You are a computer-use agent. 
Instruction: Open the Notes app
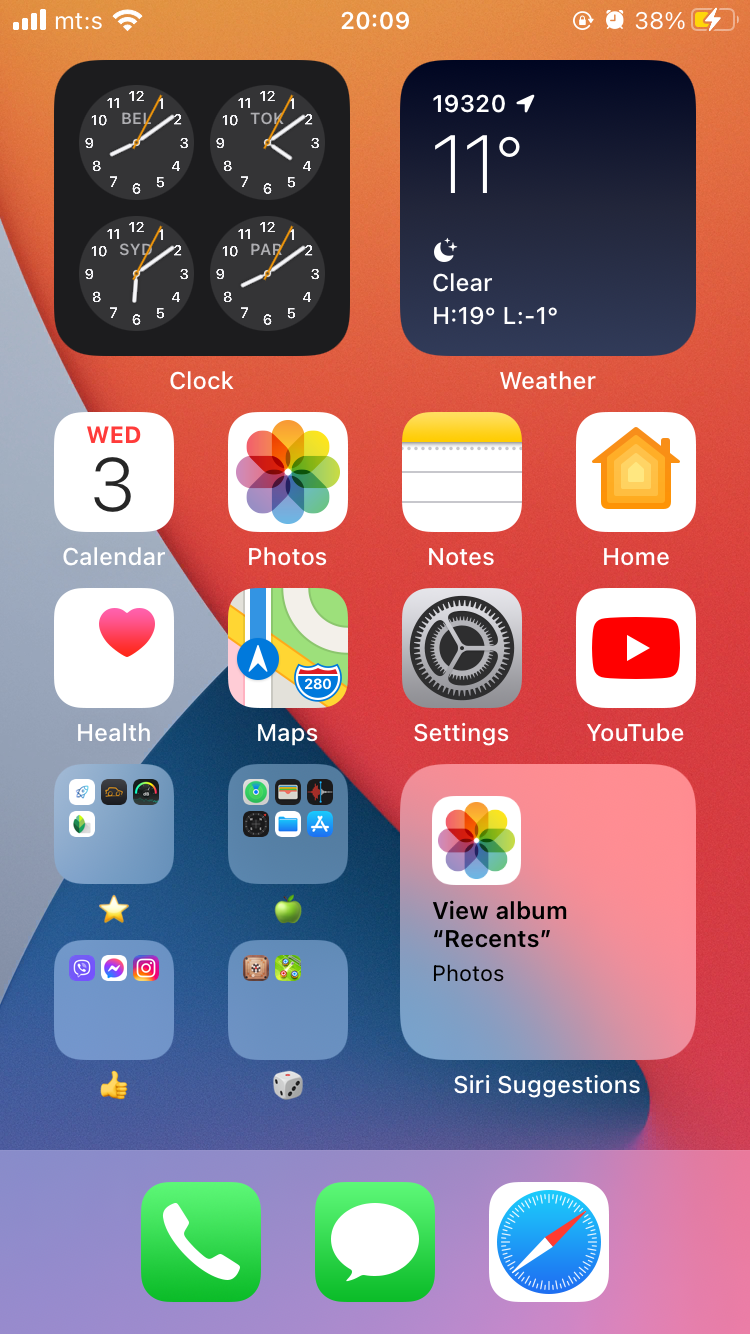(462, 472)
